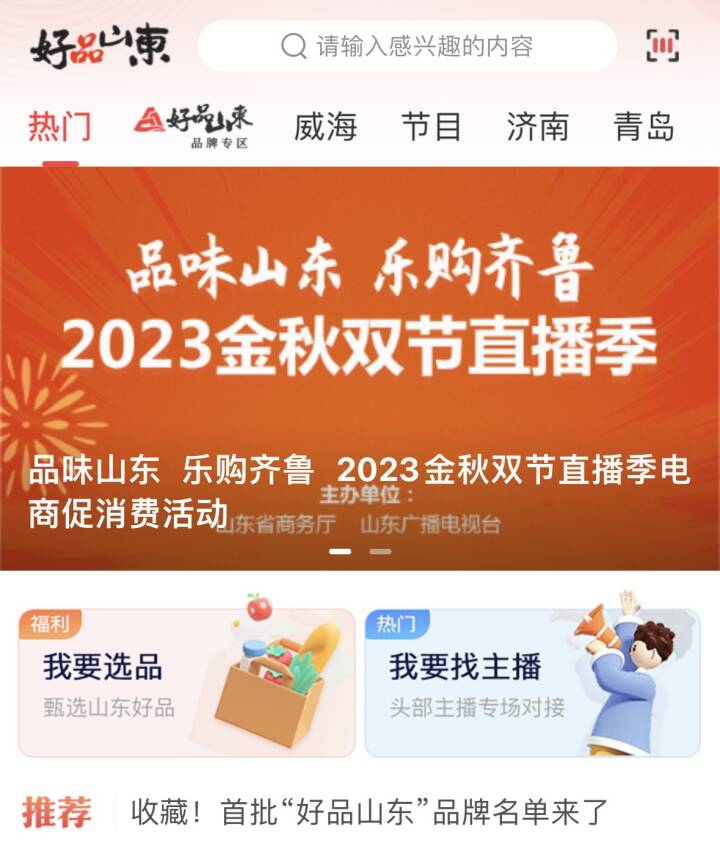The height and width of the screenshot is (843, 720).
Task: Go to the 济南 tab
Action: click(x=538, y=128)
